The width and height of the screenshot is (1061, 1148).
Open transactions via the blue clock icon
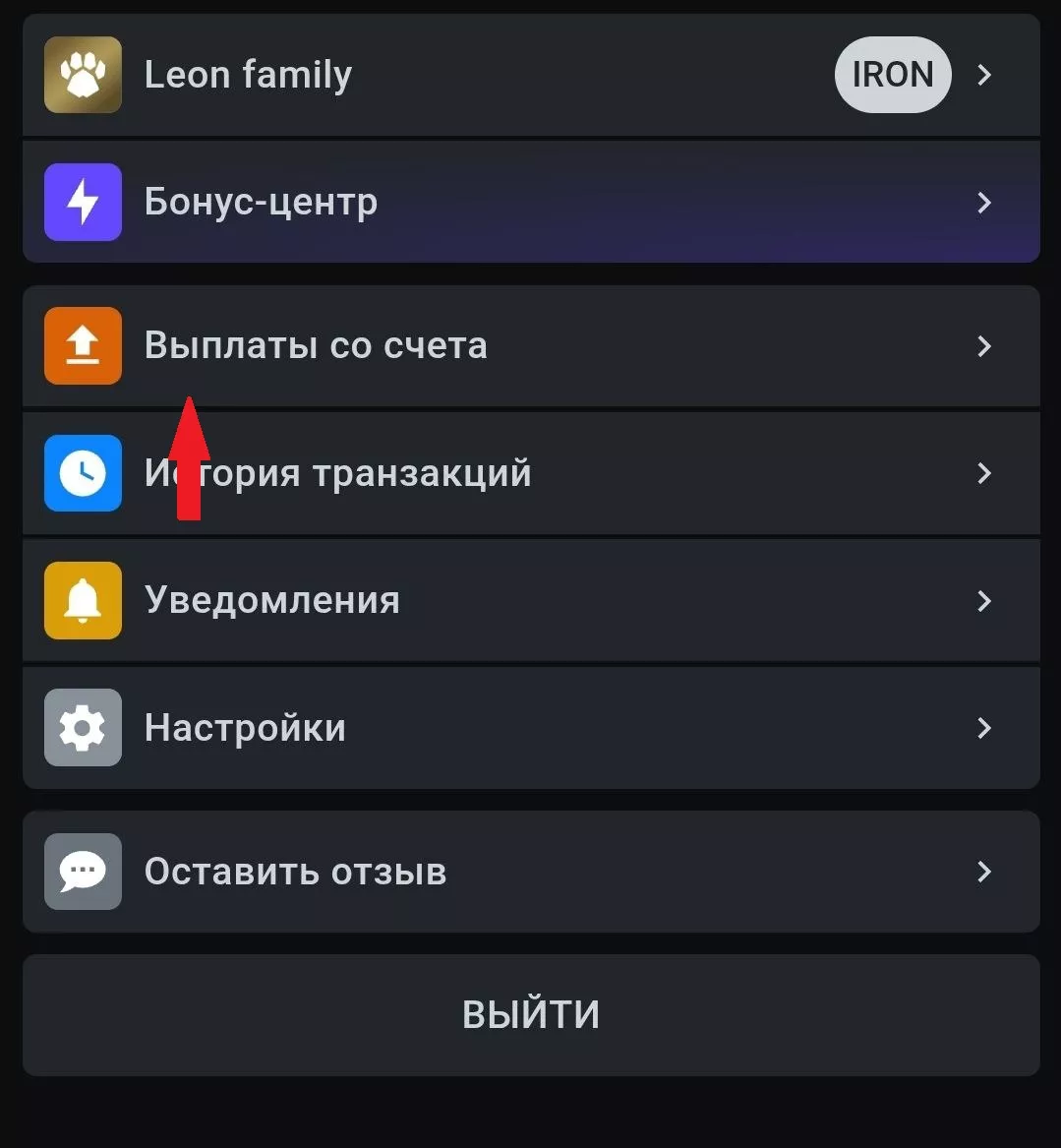pyautogui.click(x=83, y=473)
